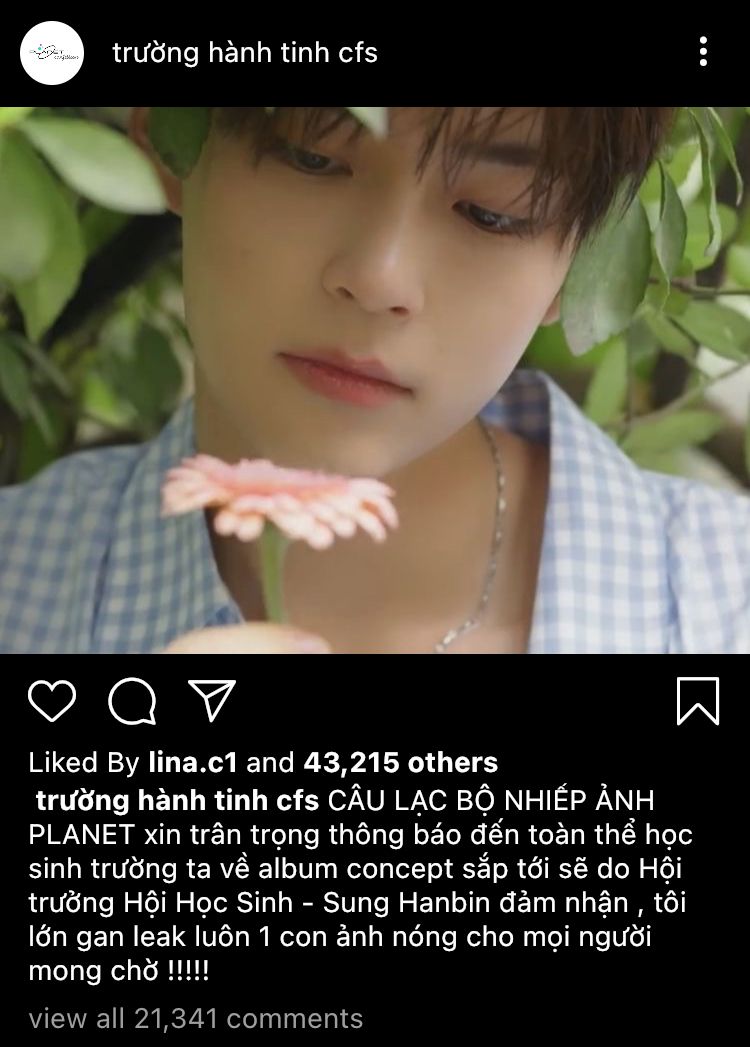Tap the trường hành tinh cfs header username

pos(245,52)
